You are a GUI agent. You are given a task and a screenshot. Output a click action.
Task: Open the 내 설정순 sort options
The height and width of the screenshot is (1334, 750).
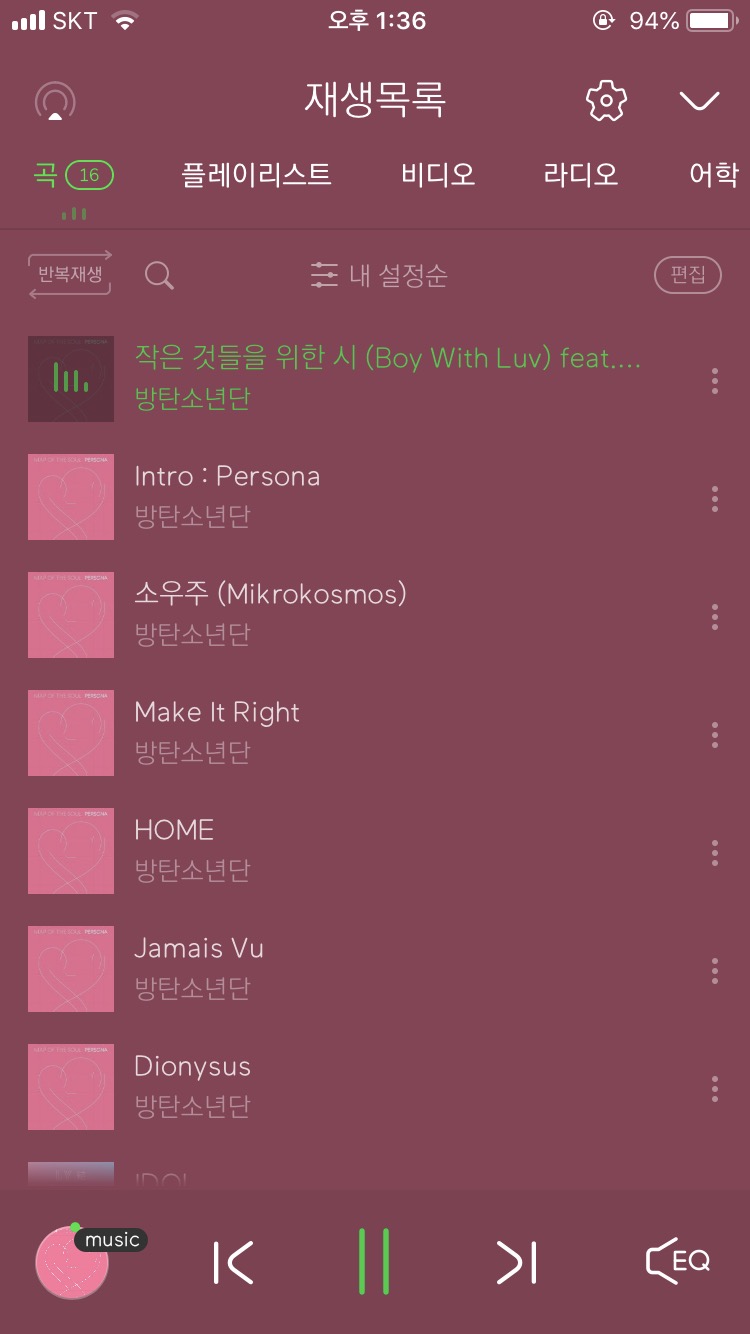click(x=379, y=275)
